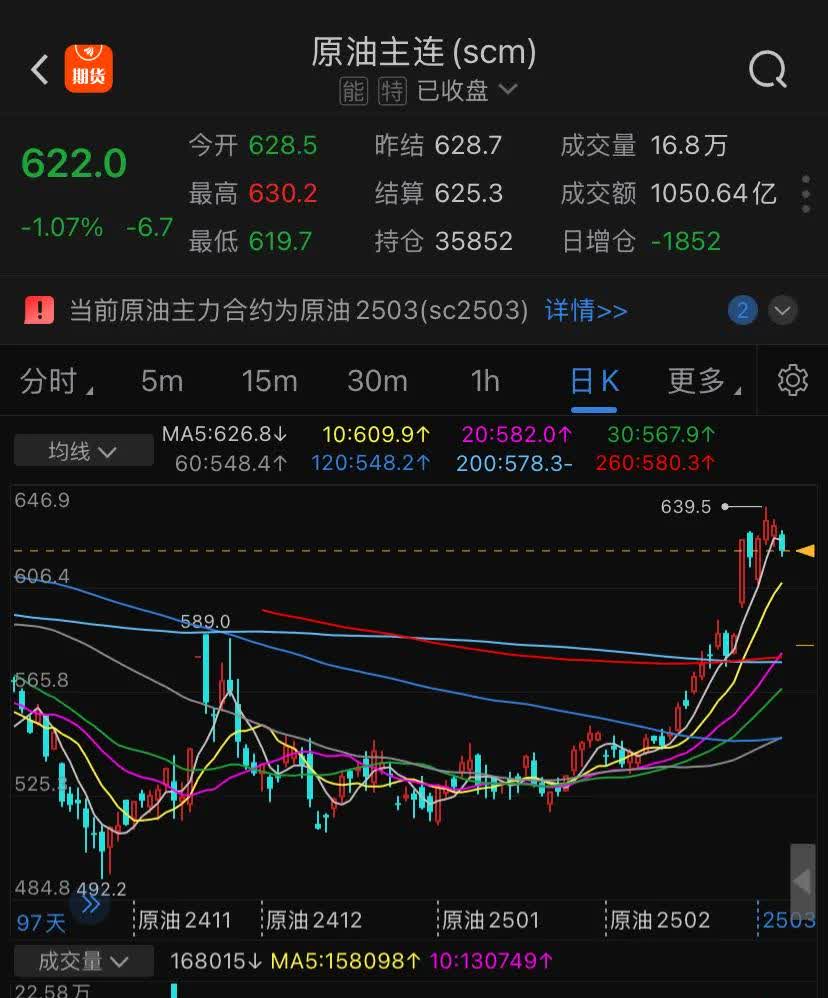Open the 成交量 indicator dropdown
The image size is (828, 998).
click(83, 961)
